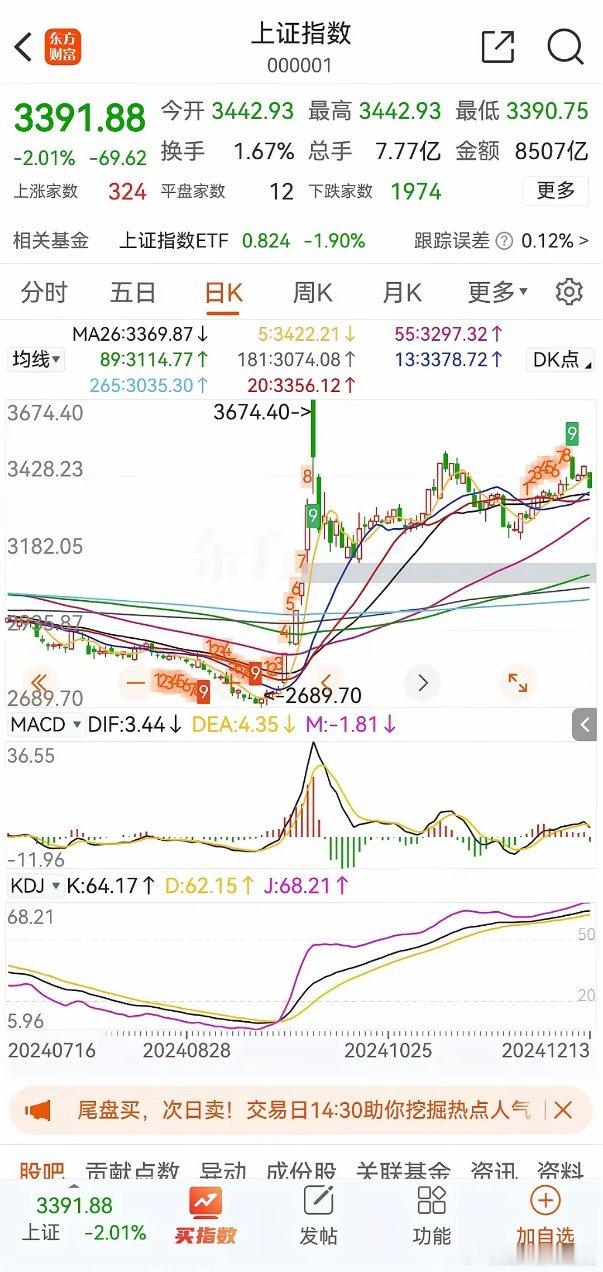The width and height of the screenshot is (603, 1272).
Task: Share the index page
Action: pyautogui.click(x=497, y=47)
